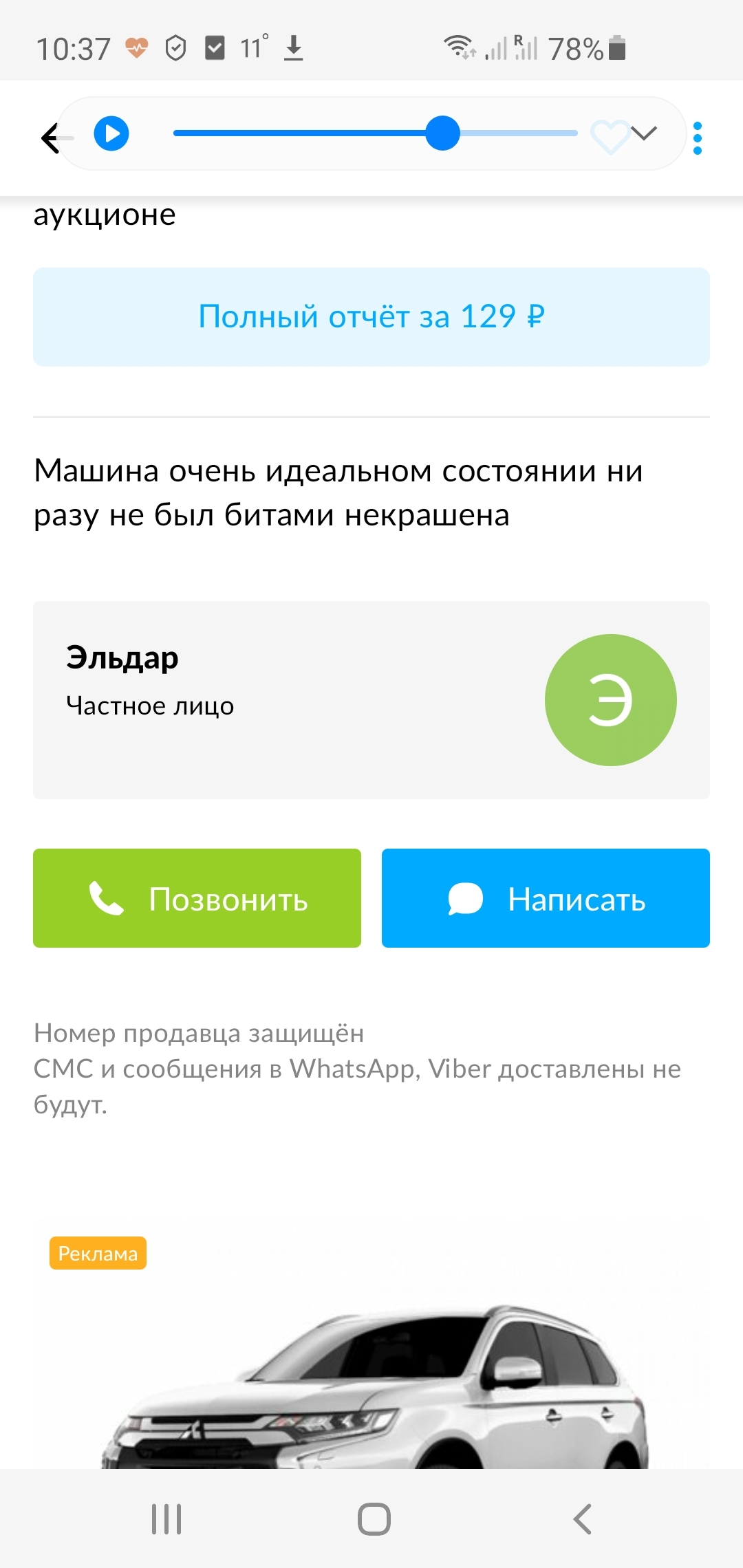Image resolution: width=743 pixels, height=1568 pixels.
Task: Message the seller via Написать
Action: [x=546, y=898]
